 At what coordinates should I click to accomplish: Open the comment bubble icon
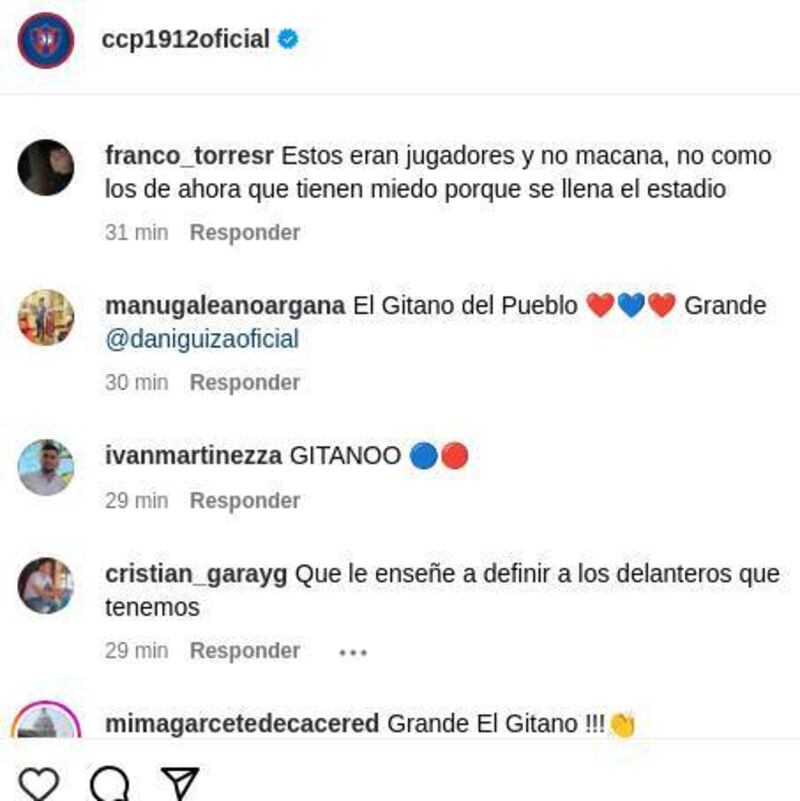tap(109, 783)
